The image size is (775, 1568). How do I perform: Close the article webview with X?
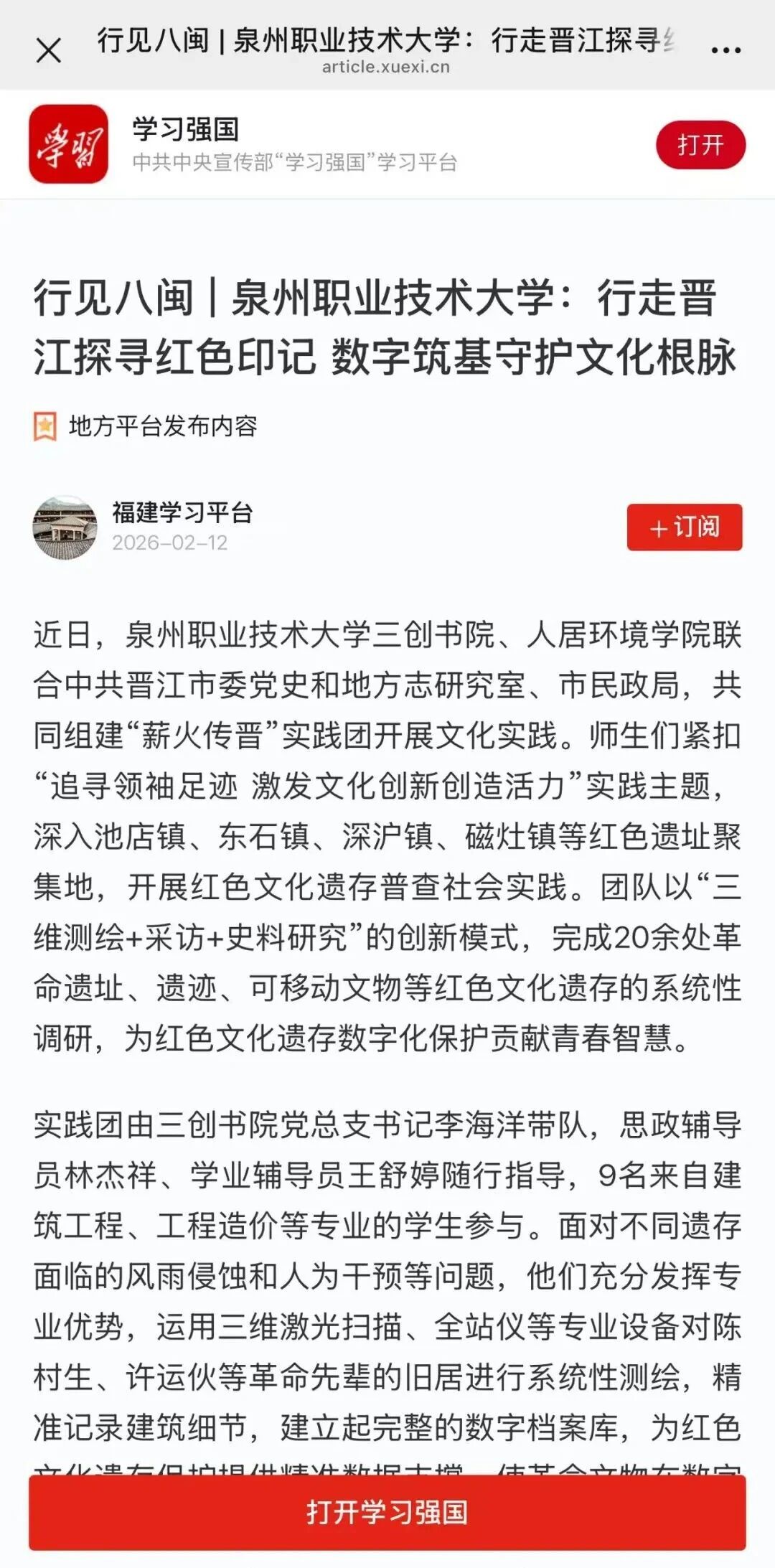pyautogui.click(x=48, y=50)
